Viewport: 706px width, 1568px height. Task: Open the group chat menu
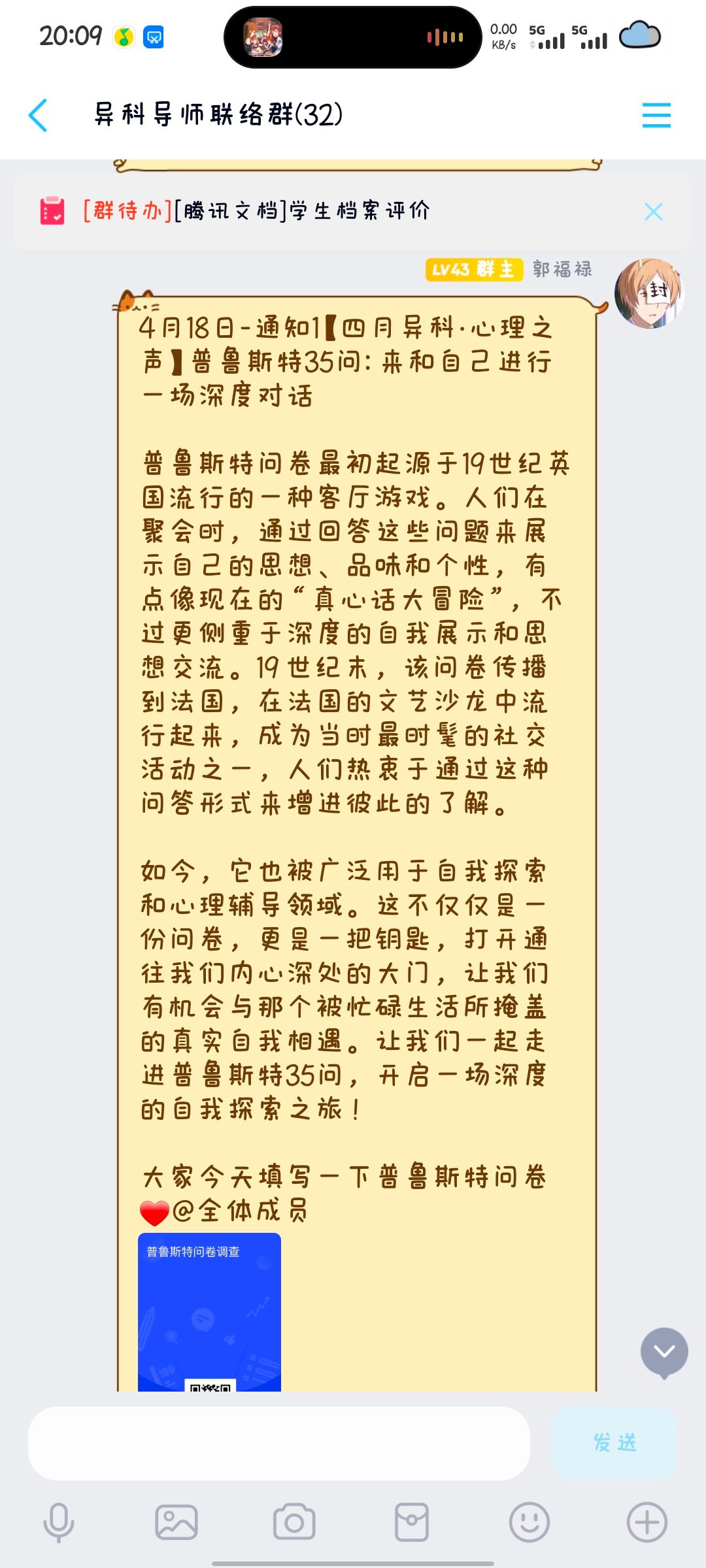coord(656,115)
